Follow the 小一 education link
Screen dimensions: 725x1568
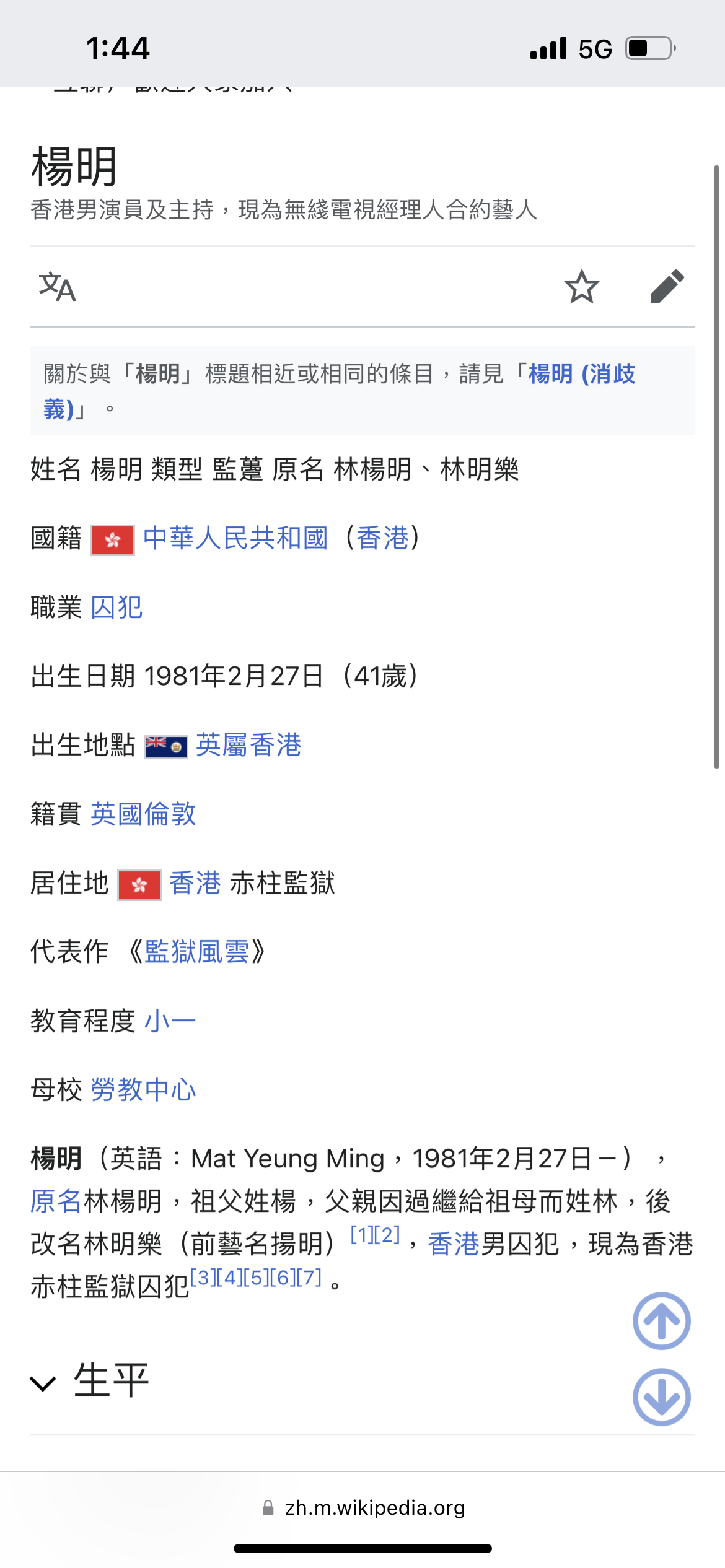click(x=170, y=1021)
